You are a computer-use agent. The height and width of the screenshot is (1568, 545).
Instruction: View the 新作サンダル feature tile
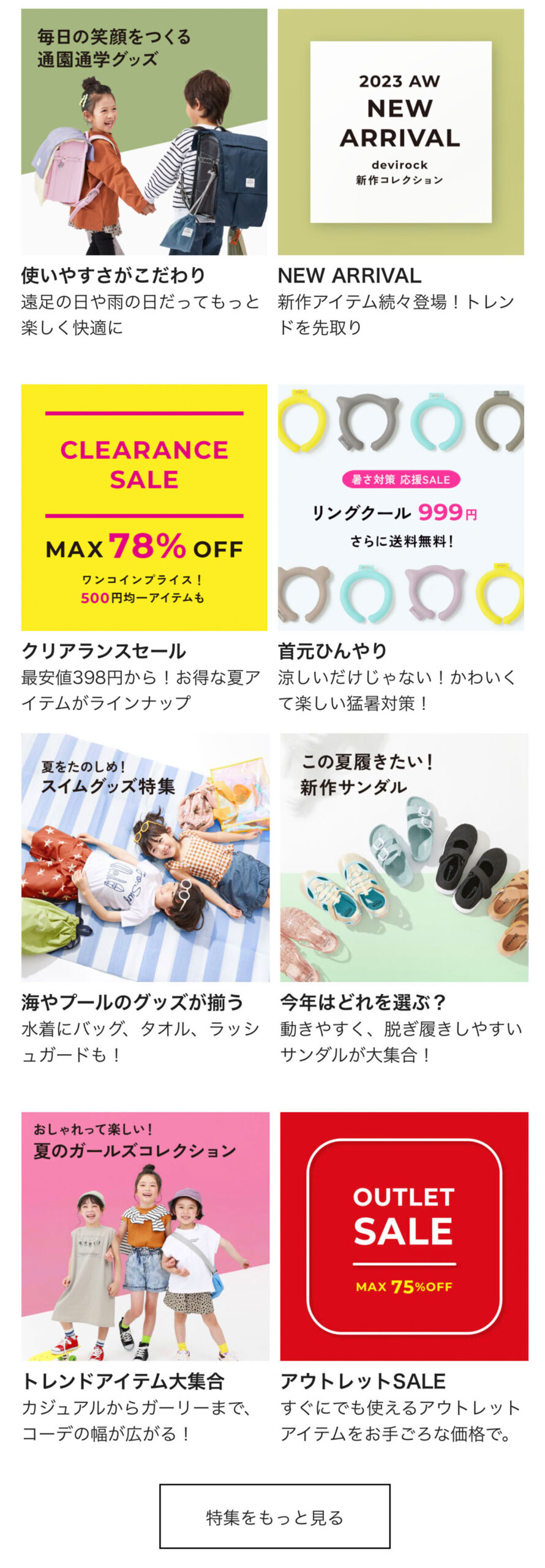coord(404,857)
